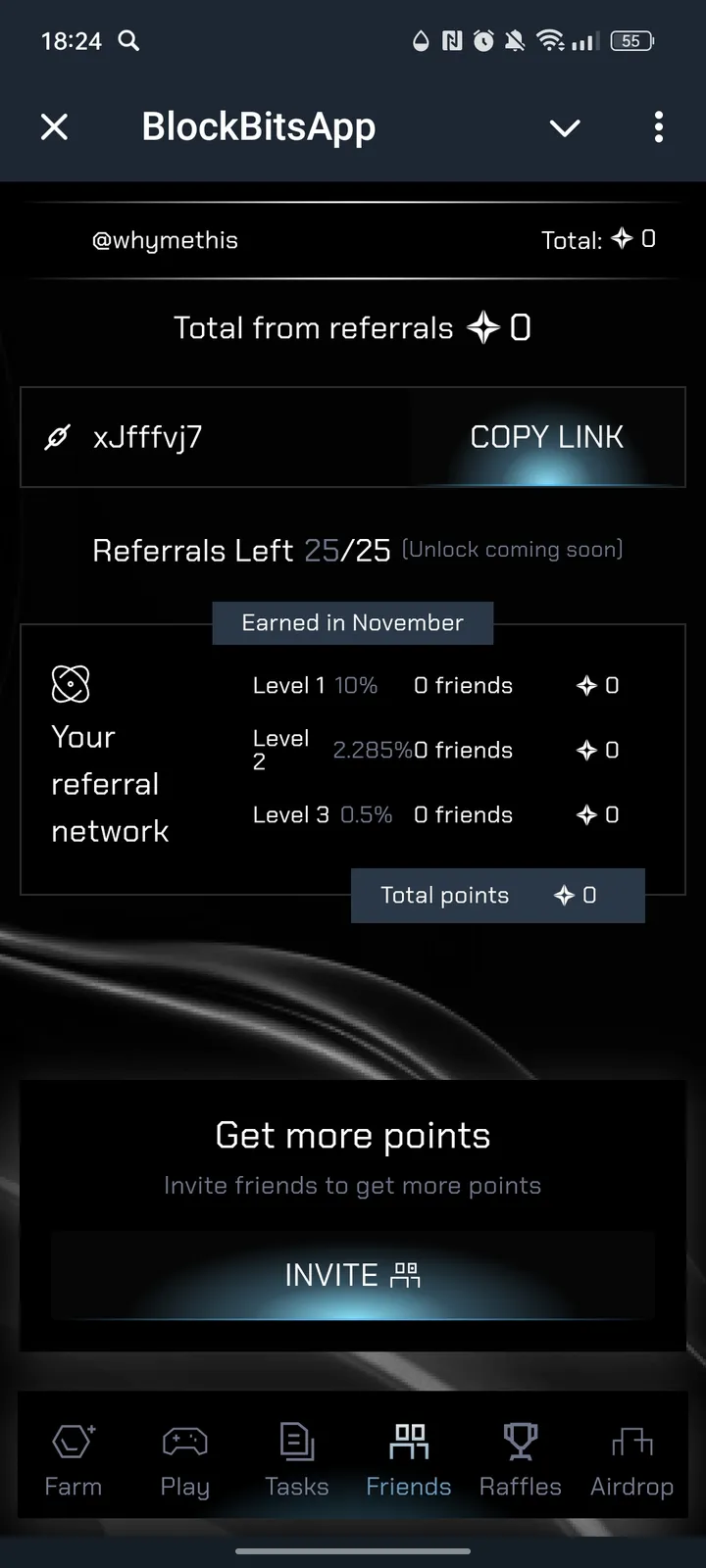Screen dimensions: 706x1568
Task: Select the Tasks document icon
Action: point(296,1441)
